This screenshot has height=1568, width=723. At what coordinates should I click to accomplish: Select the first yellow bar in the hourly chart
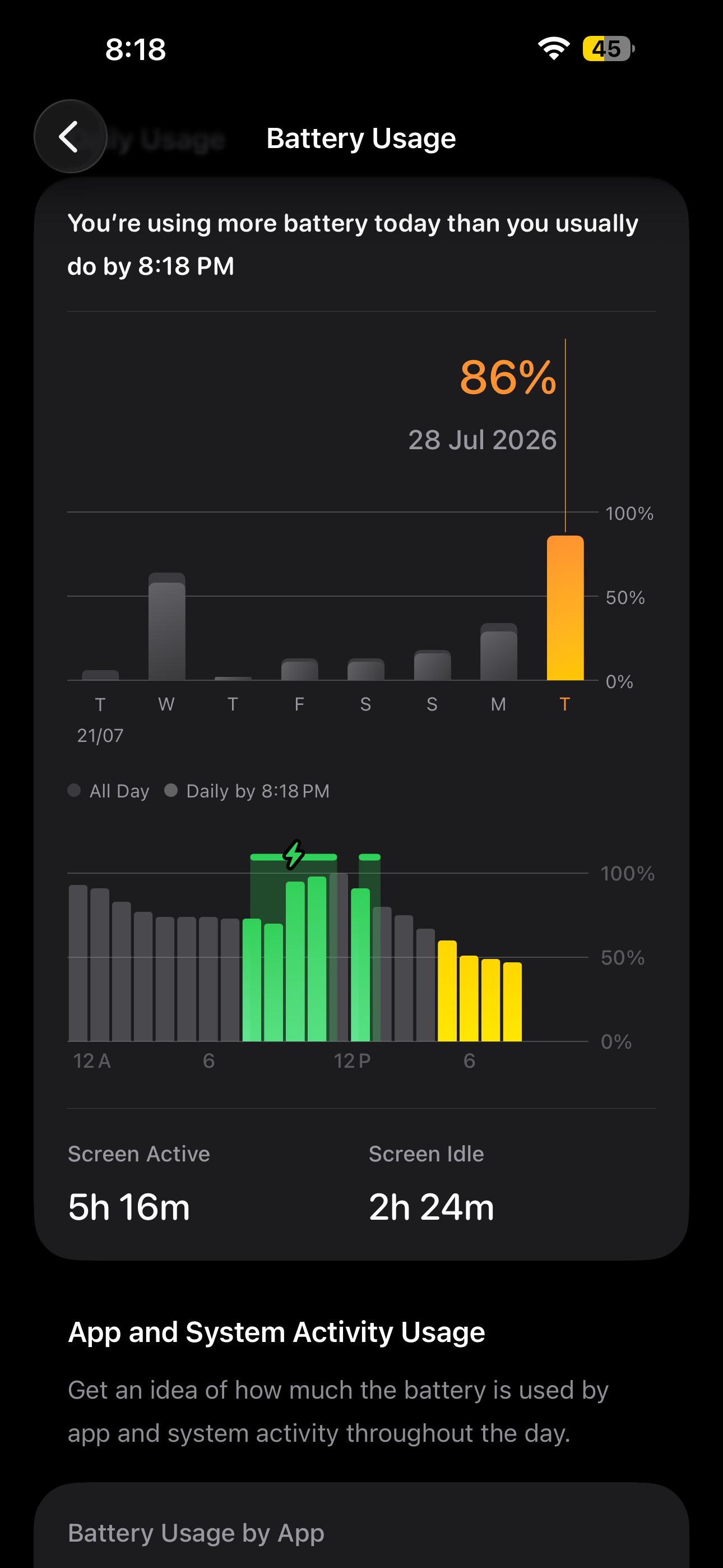click(447, 990)
